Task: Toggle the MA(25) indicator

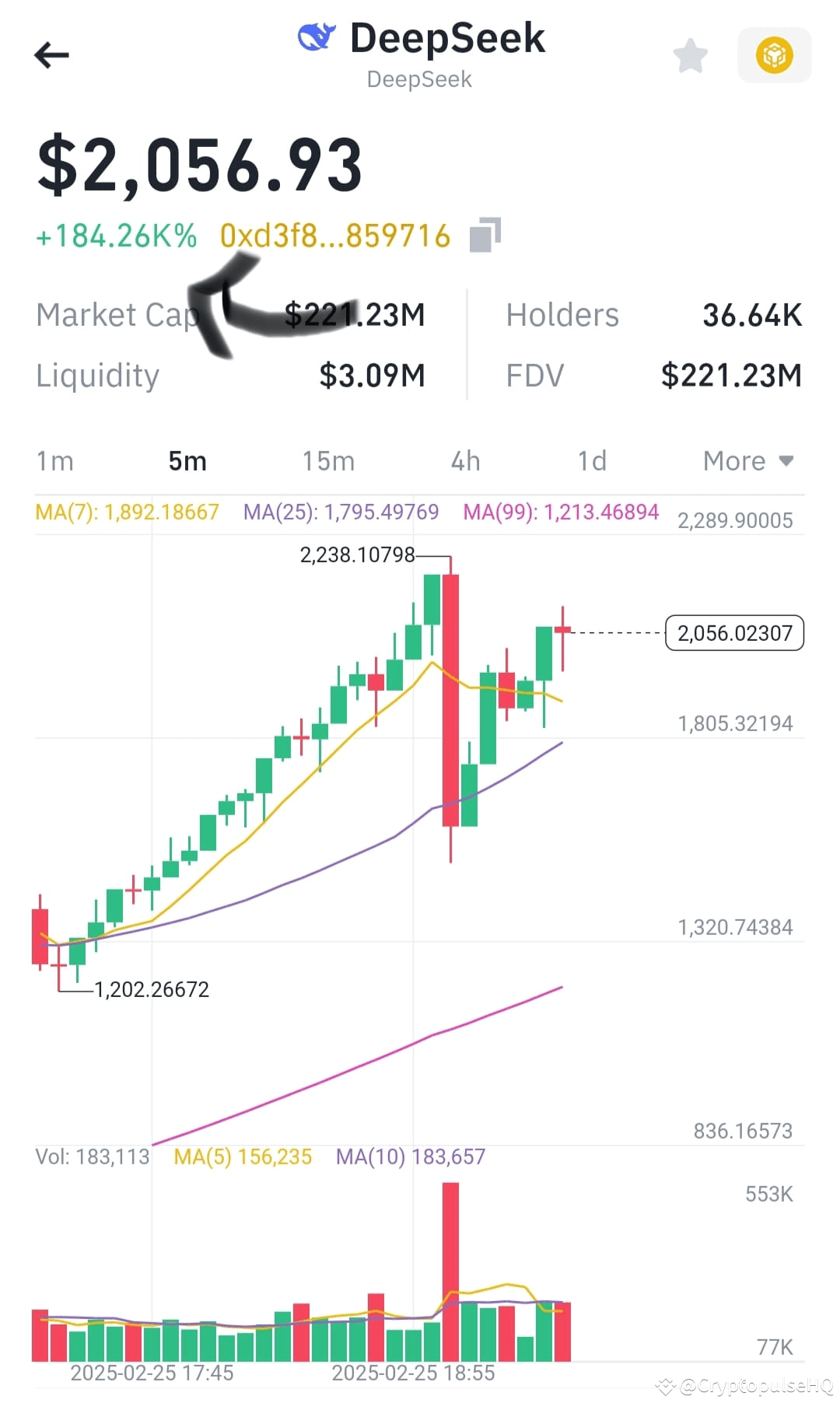Action: point(340,512)
